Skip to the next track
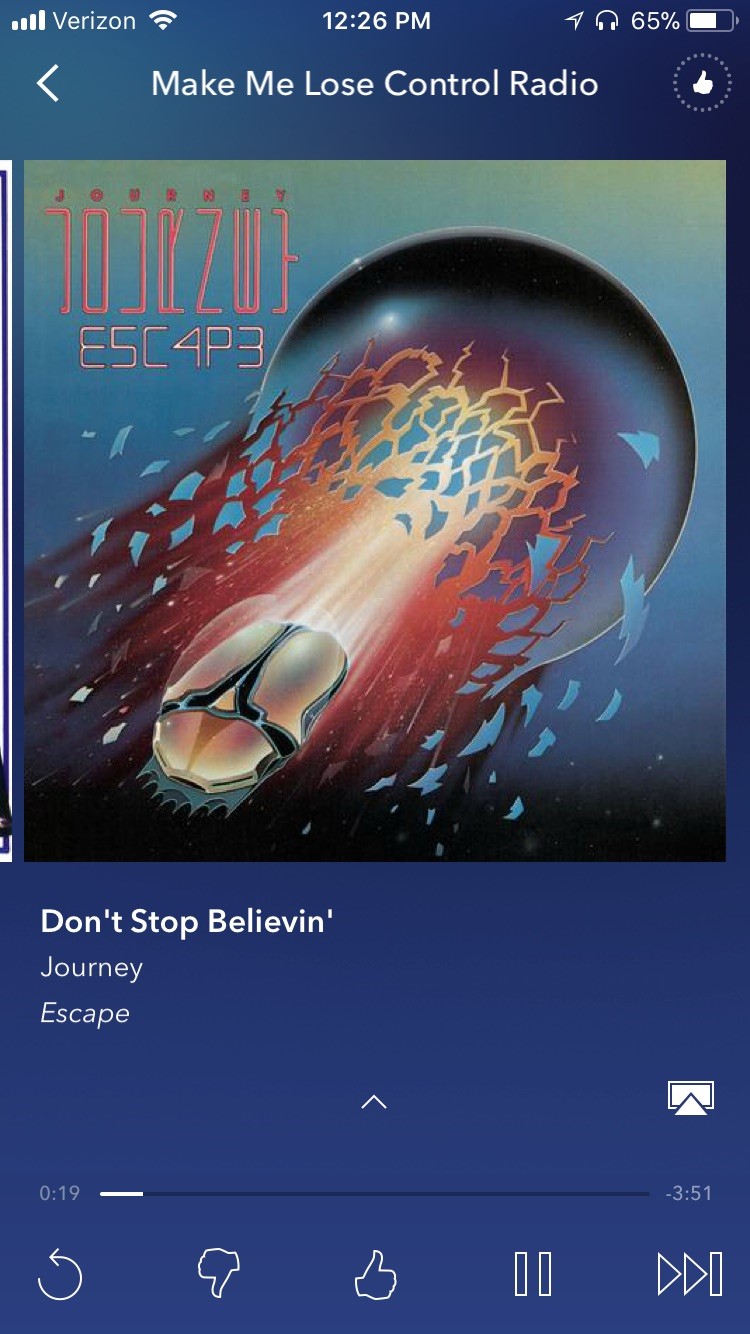The height and width of the screenshot is (1334, 750). [x=690, y=1274]
